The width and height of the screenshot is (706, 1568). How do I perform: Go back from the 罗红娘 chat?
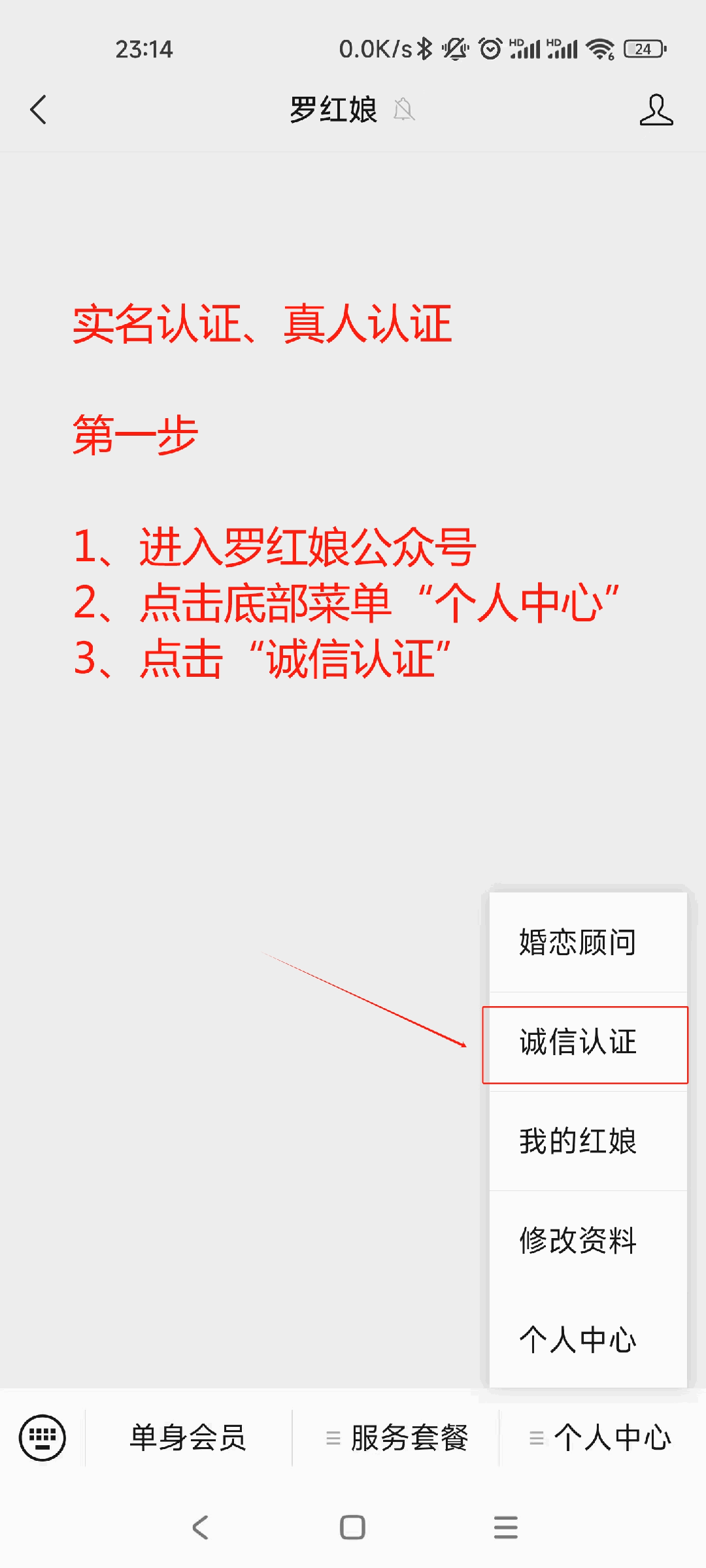click(39, 110)
